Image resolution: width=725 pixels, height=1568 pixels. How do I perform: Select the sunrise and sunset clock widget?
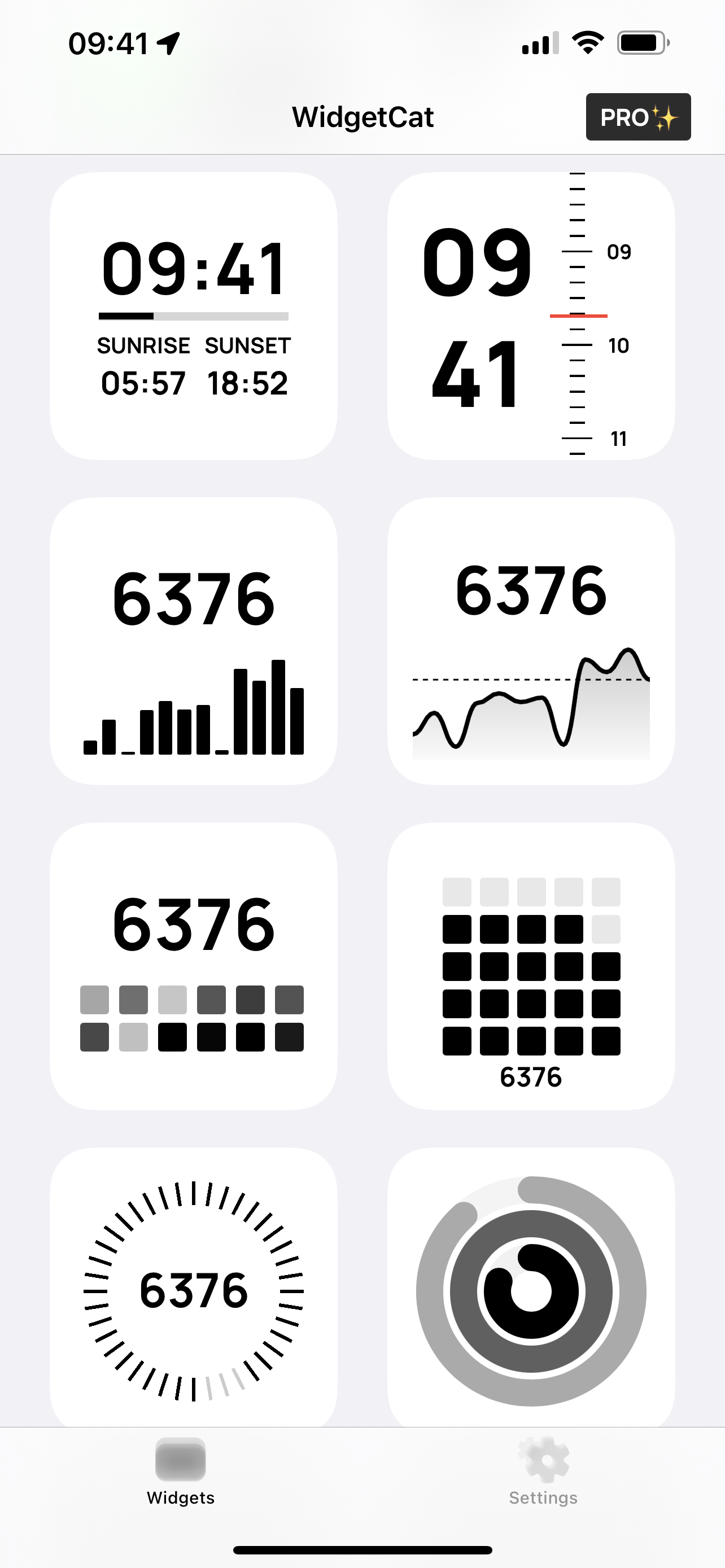point(194,316)
